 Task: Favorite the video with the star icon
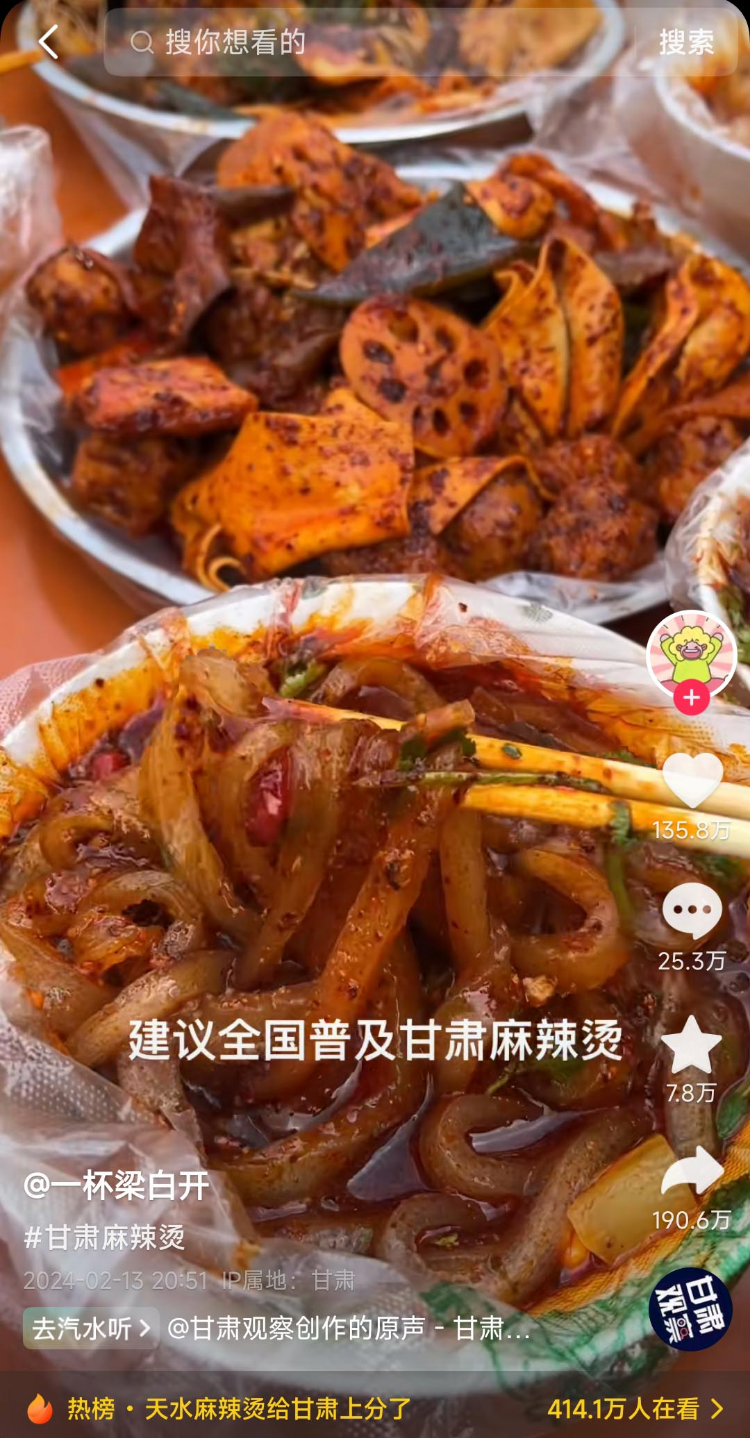[692, 1046]
